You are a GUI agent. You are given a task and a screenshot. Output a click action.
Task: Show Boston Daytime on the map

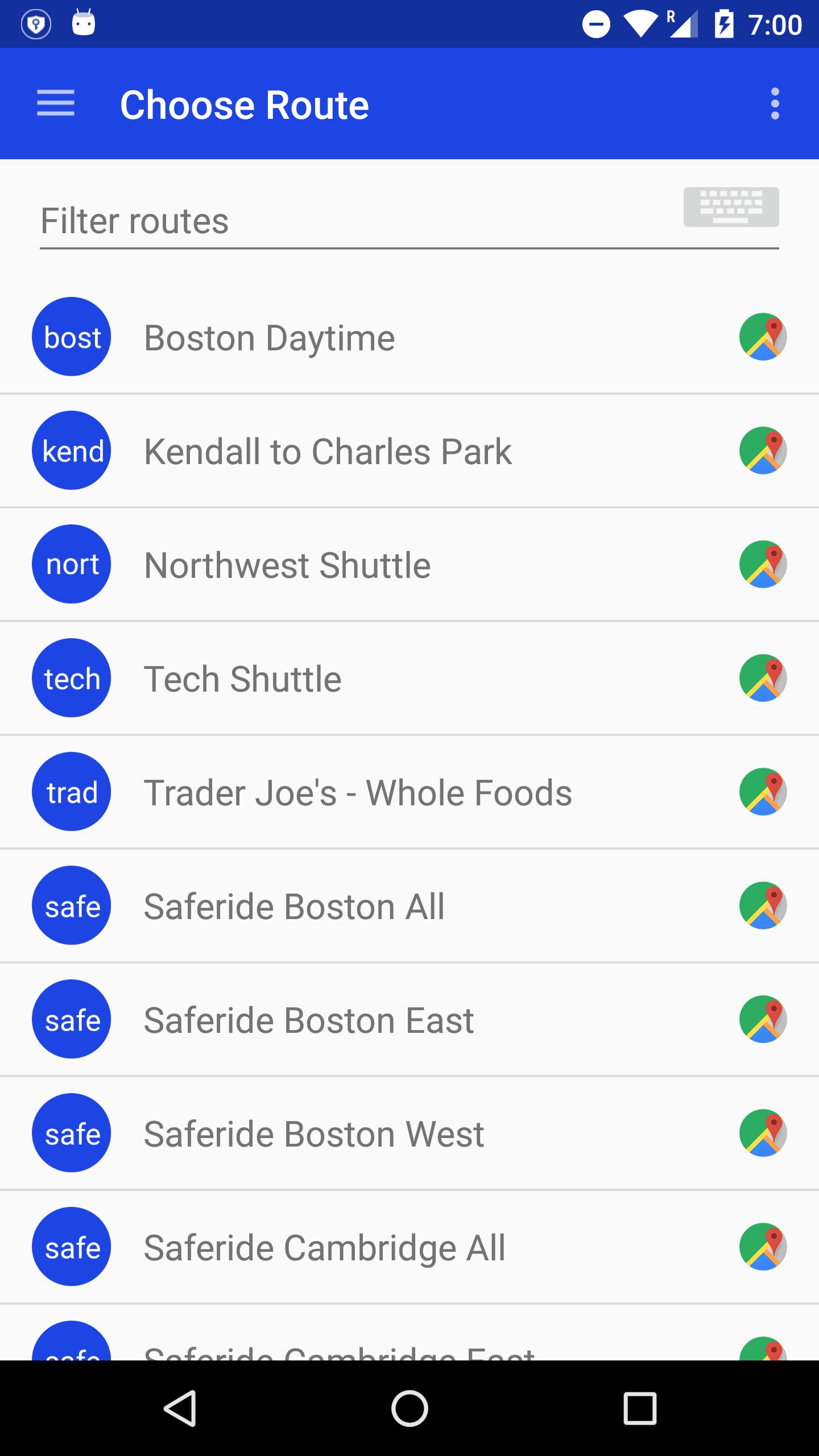click(x=763, y=337)
